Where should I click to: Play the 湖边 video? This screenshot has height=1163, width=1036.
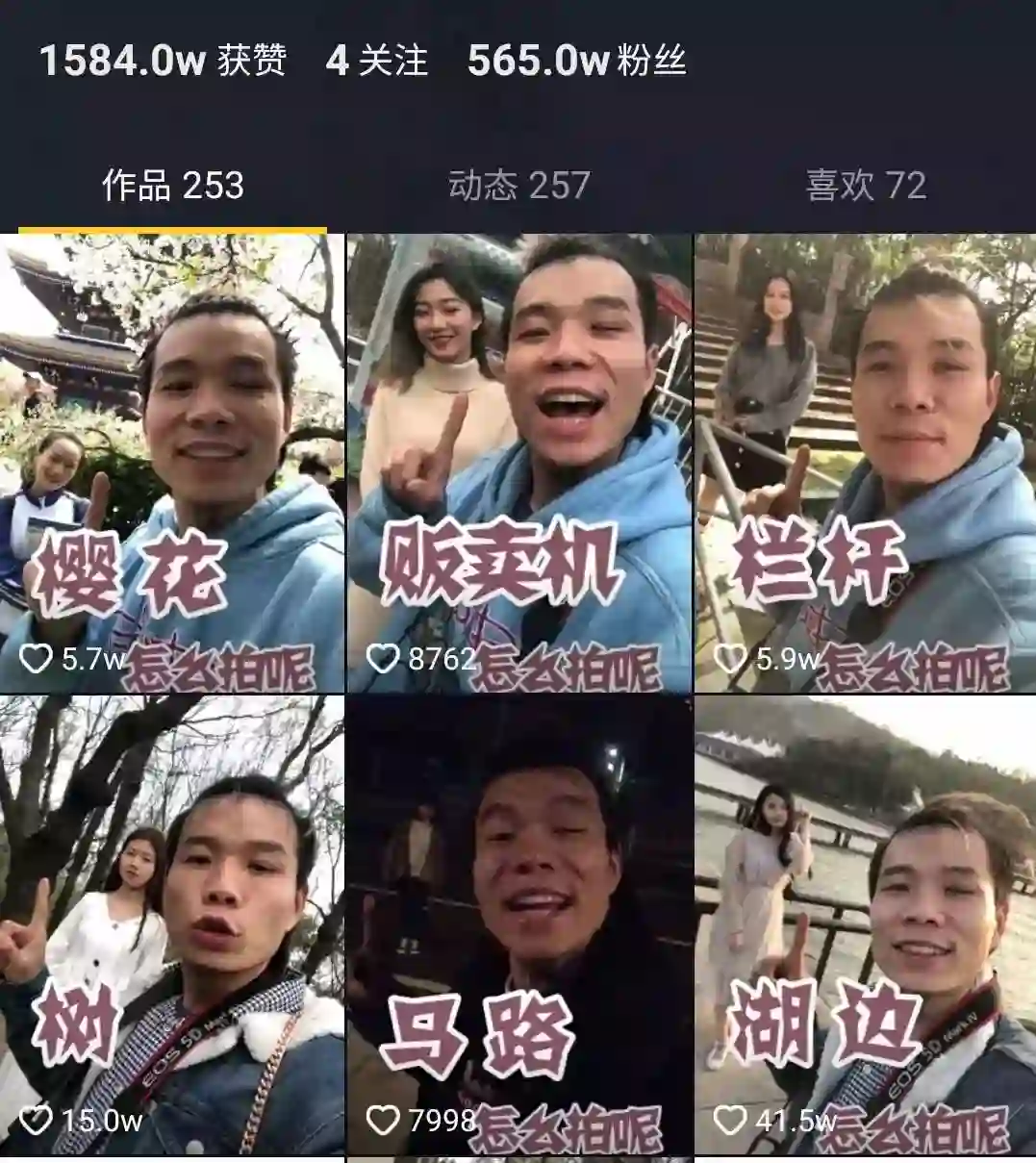pos(865,925)
